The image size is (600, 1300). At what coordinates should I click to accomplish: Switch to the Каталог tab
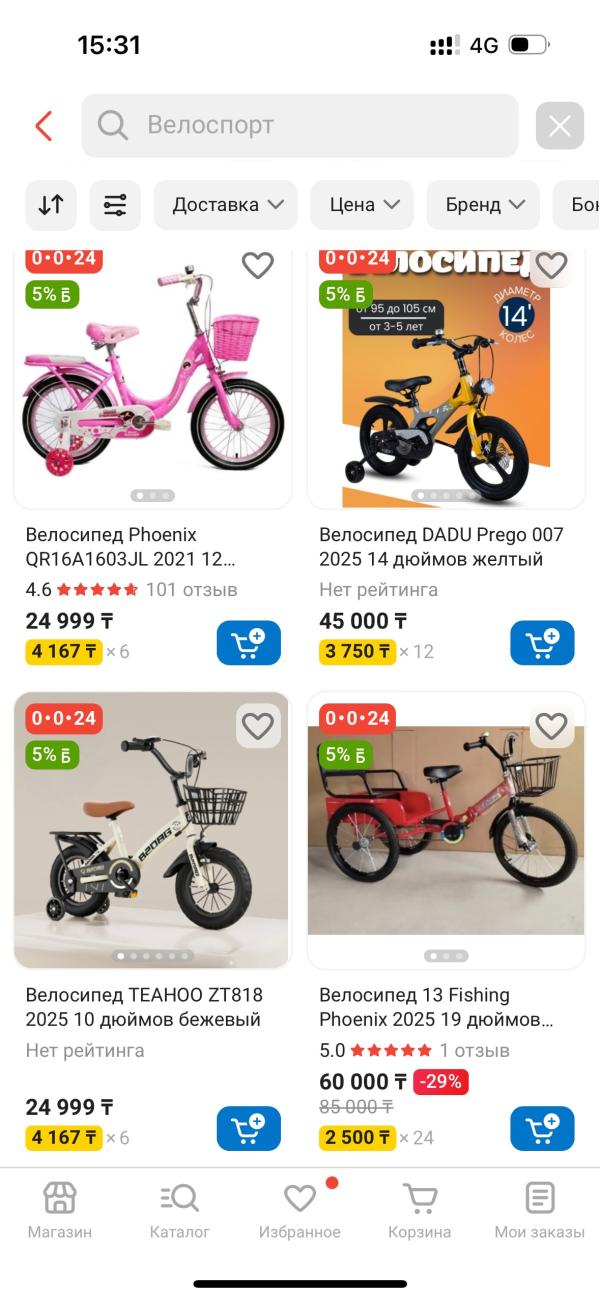[180, 1210]
